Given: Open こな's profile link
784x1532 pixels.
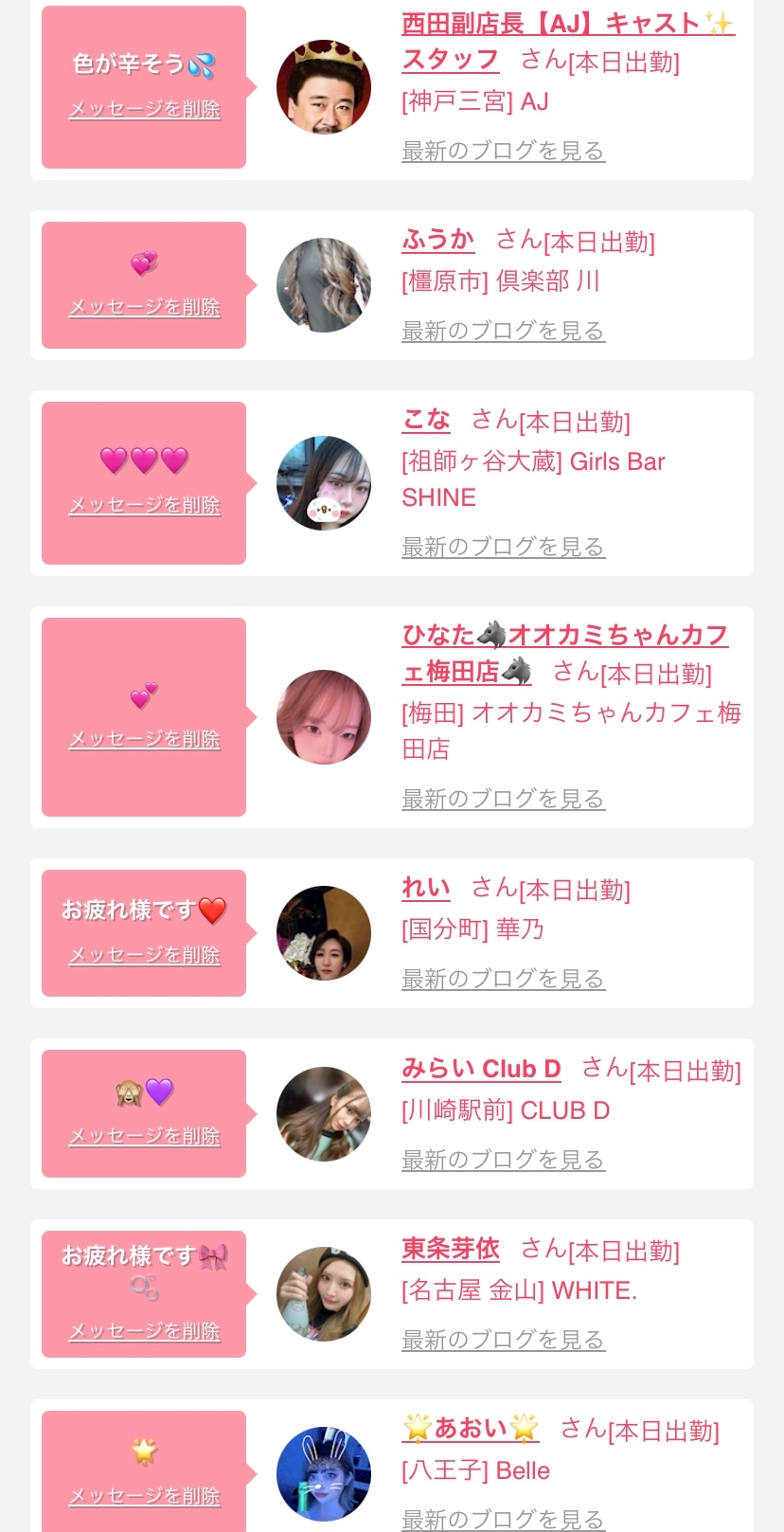Looking at the screenshot, I should (x=426, y=420).
